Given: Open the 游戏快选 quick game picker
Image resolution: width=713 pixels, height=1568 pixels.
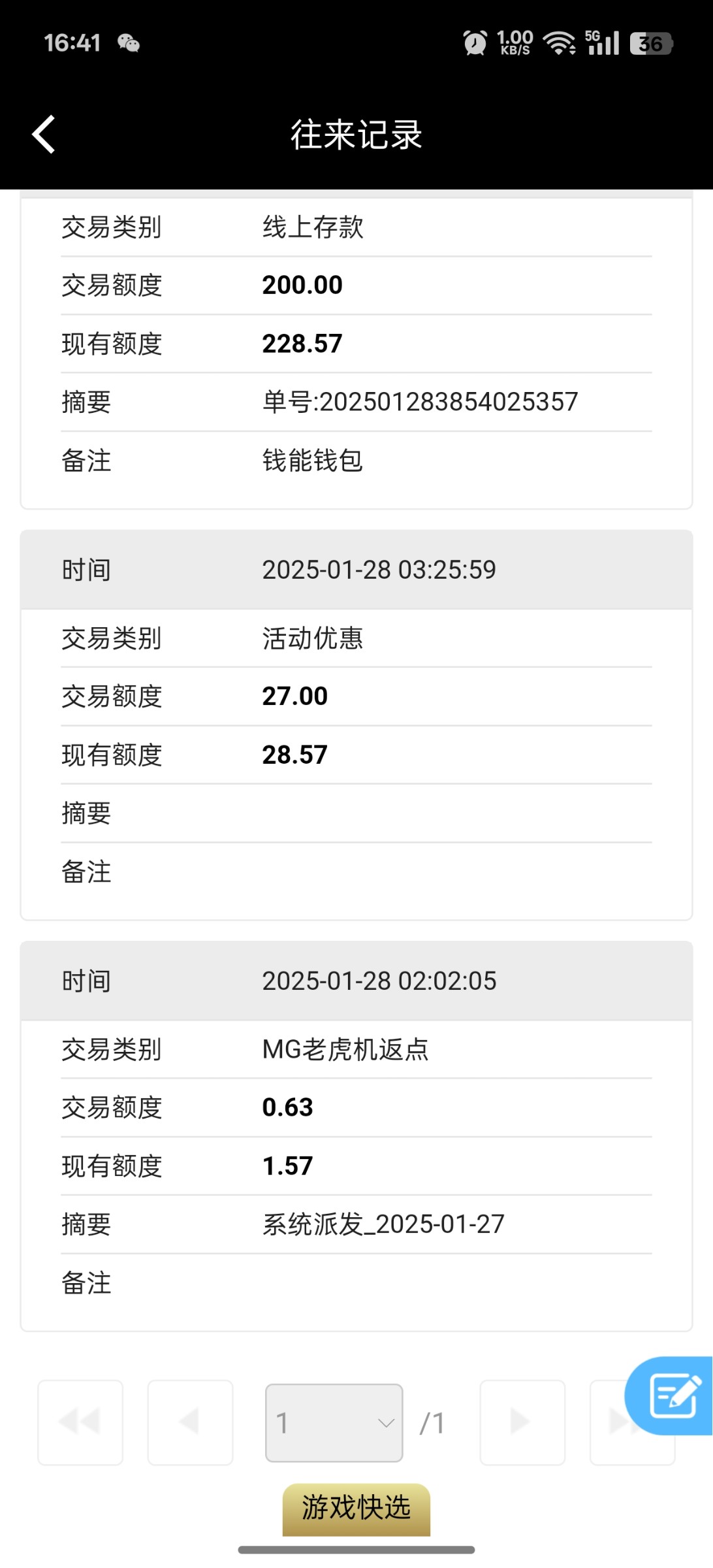Looking at the screenshot, I should (x=356, y=1509).
